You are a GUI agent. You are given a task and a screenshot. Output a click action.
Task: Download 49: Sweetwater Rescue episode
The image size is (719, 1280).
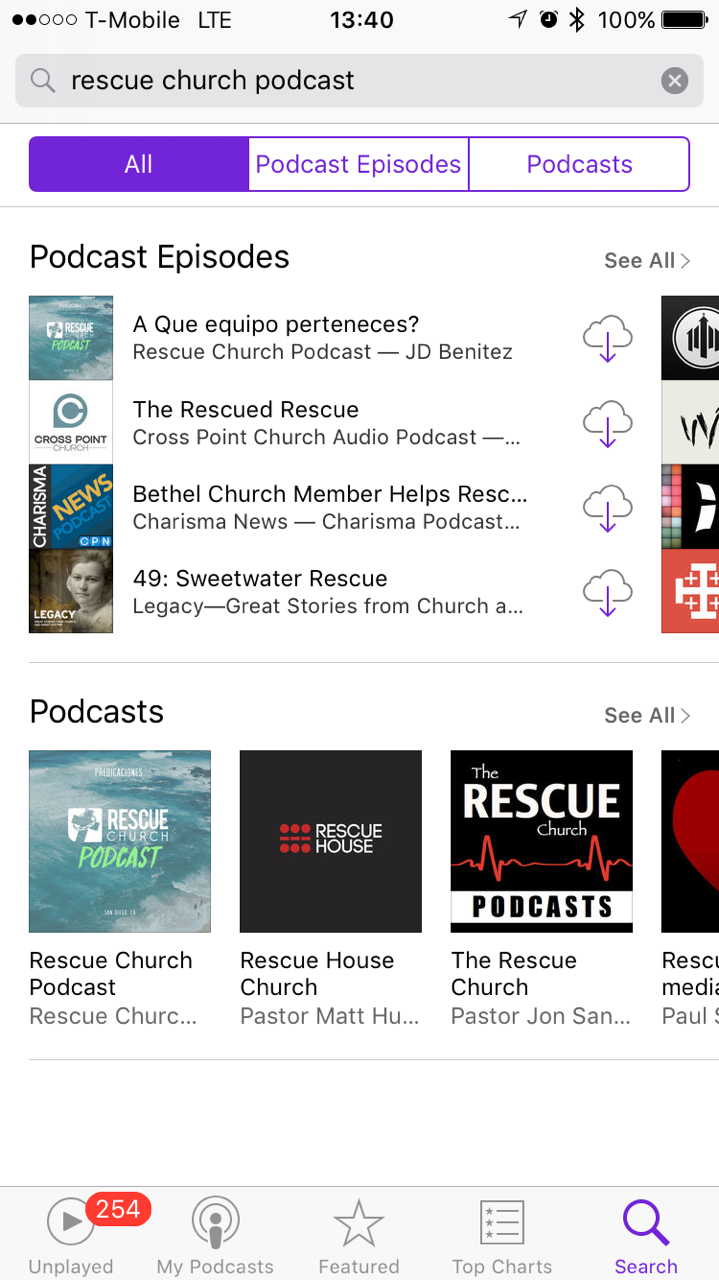(607, 592)
